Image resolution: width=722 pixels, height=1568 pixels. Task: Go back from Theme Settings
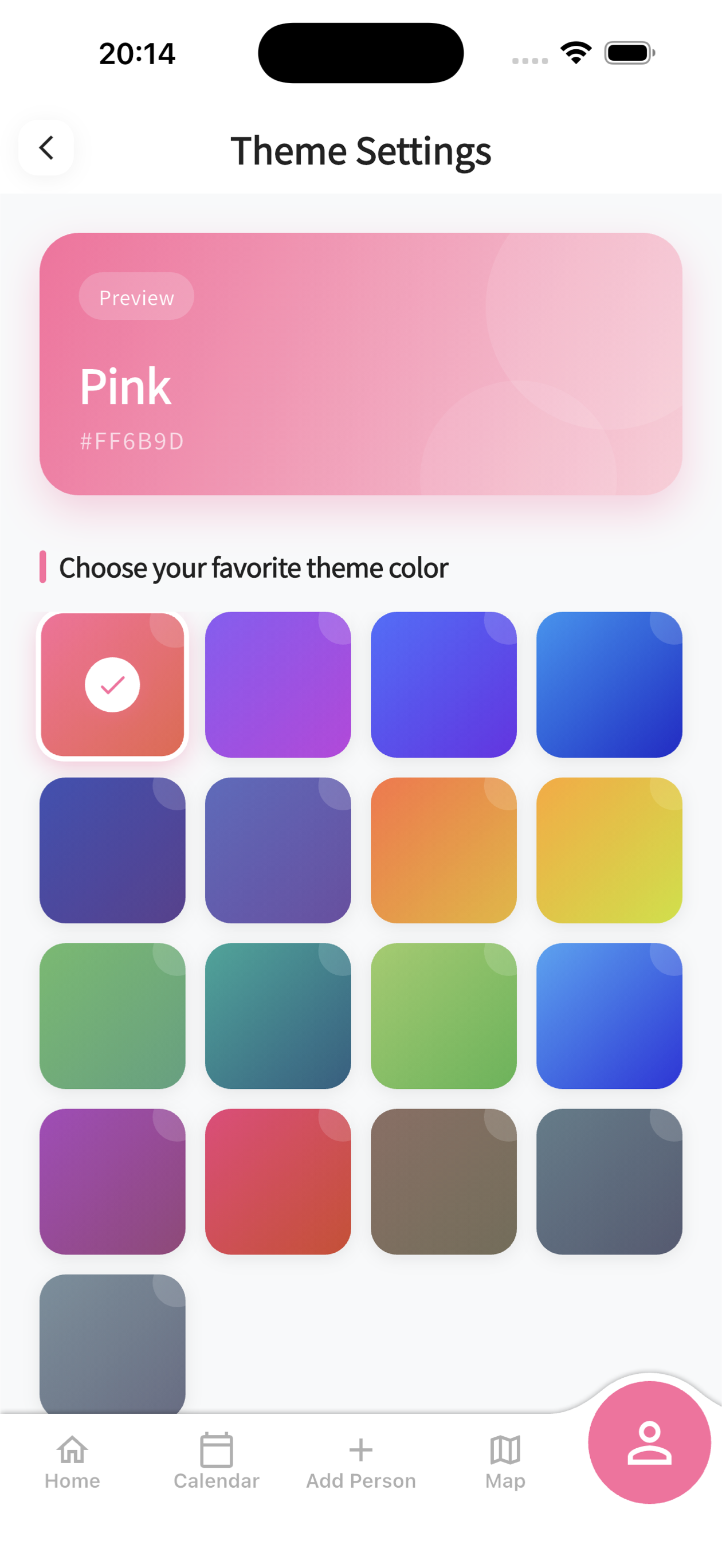pos(46,148)
